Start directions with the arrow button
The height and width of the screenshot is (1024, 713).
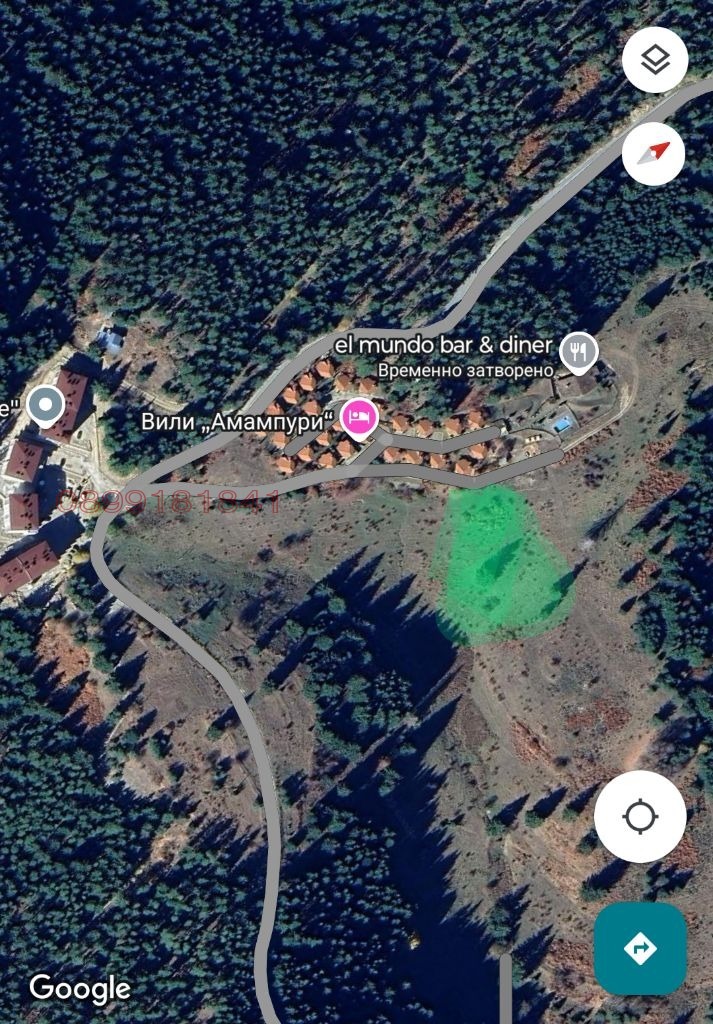pos(640,948)
